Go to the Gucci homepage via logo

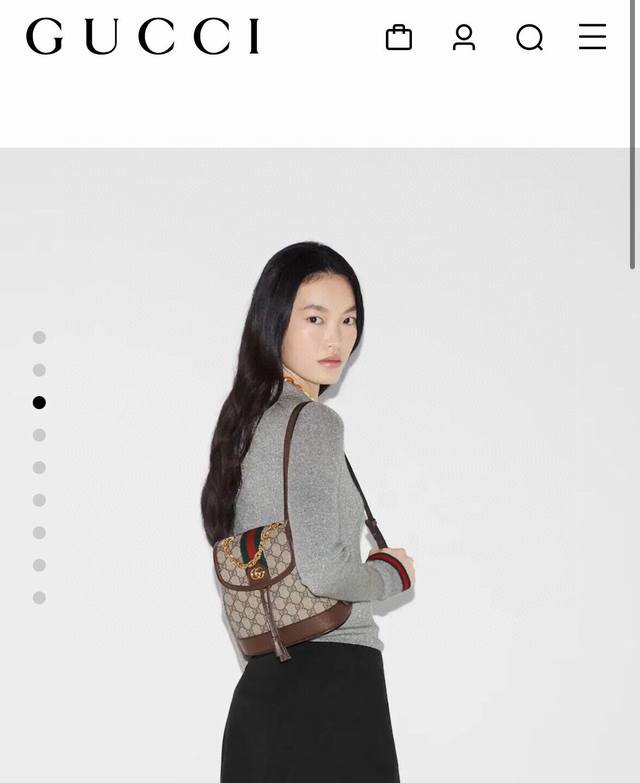click(143, 37)
